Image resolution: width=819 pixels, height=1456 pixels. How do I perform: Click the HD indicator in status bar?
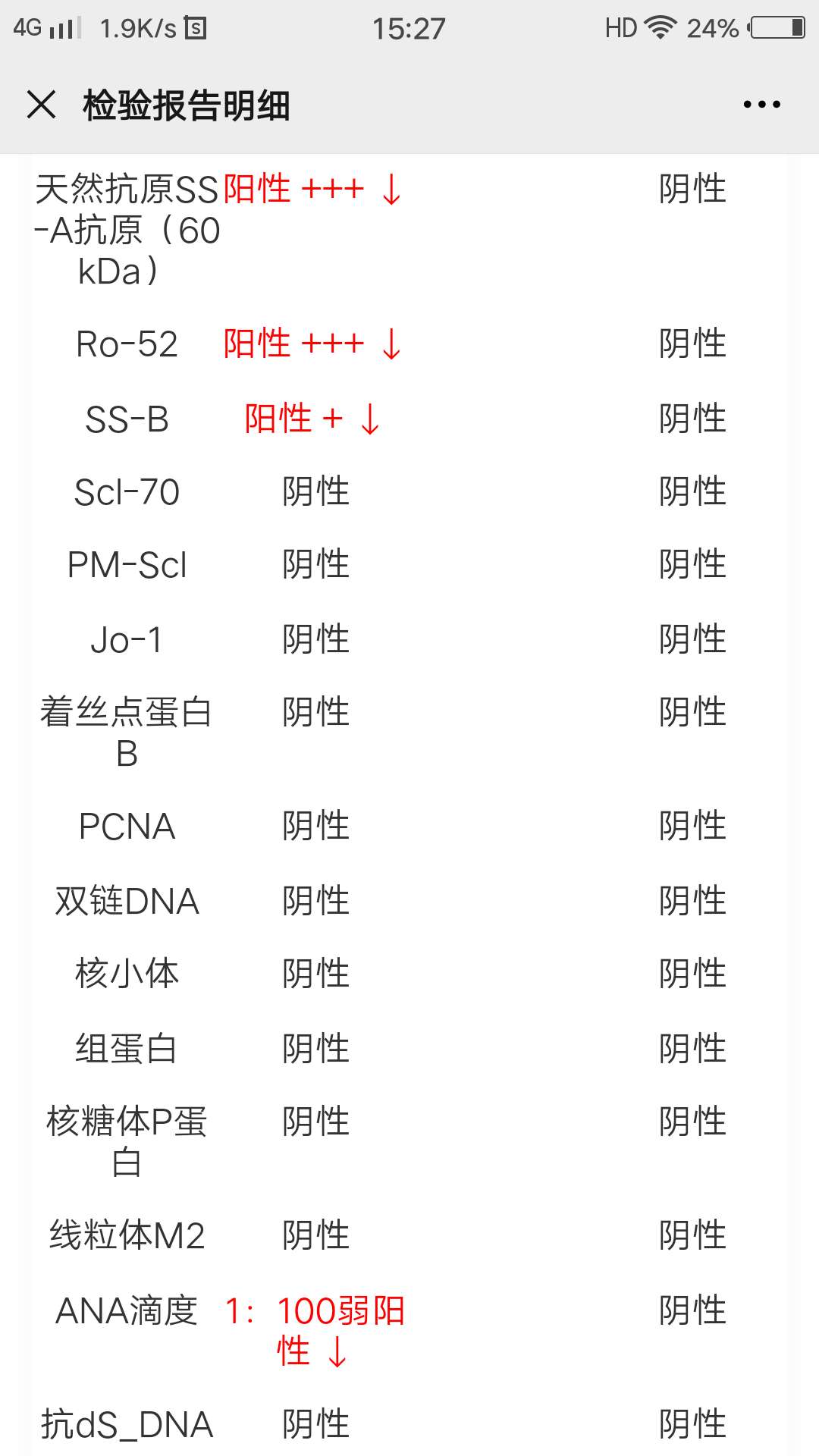(x=620, y=27)
